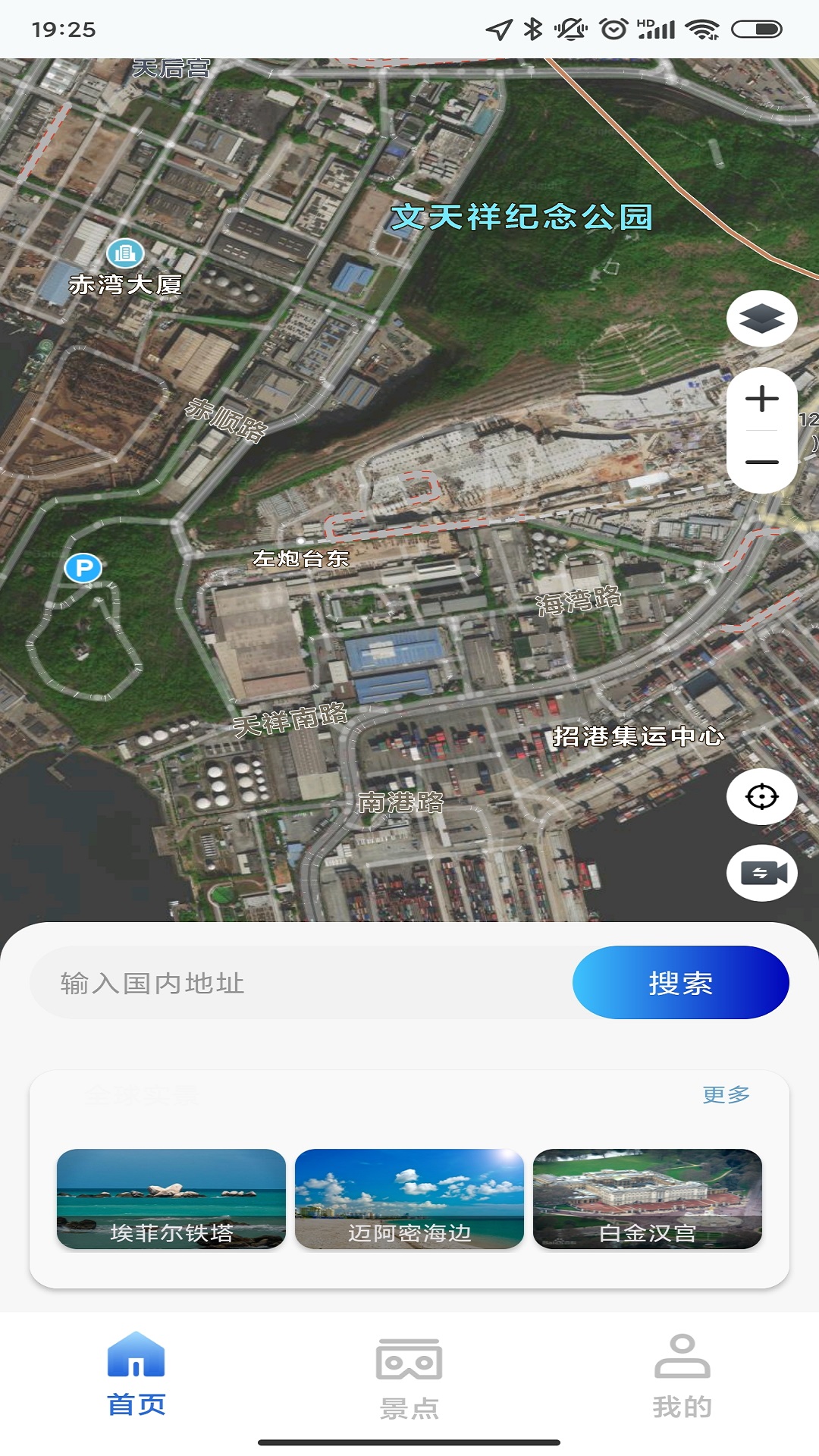Tap the 搜索 search button
The width and height of the screenshot is (819, 1456).
[x=680, y=983]
